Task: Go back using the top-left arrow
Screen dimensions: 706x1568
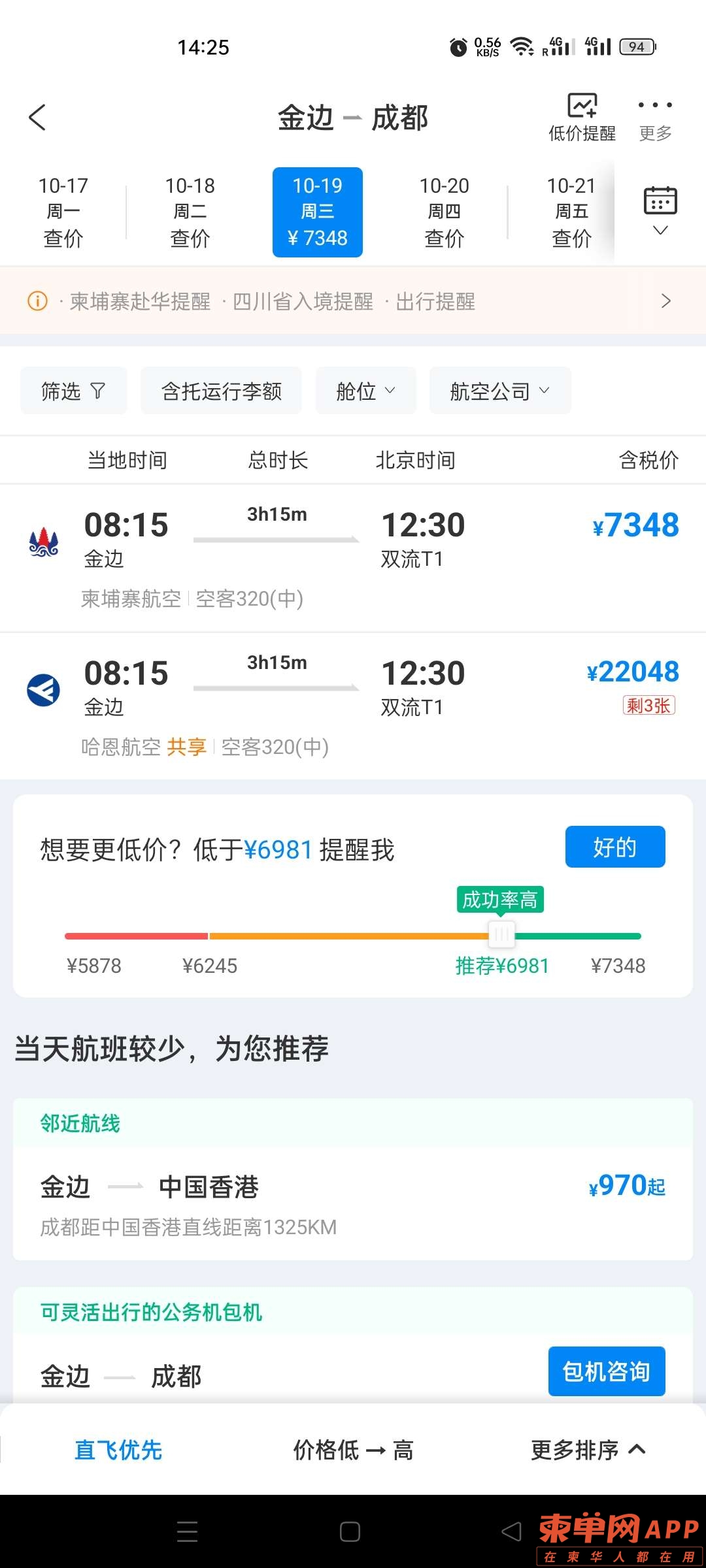Action: click(x=38, y=118)
